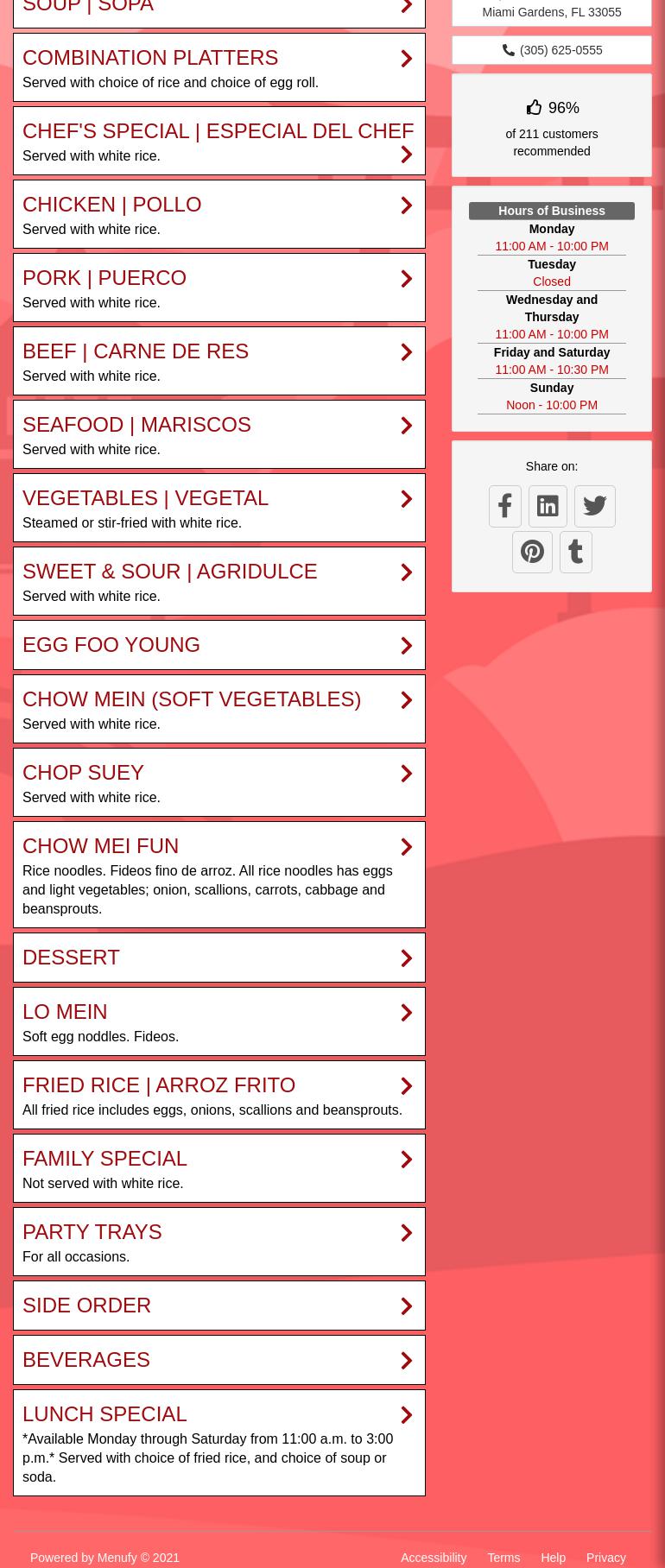Open the Accessibility link

(x=434, y=1558)
